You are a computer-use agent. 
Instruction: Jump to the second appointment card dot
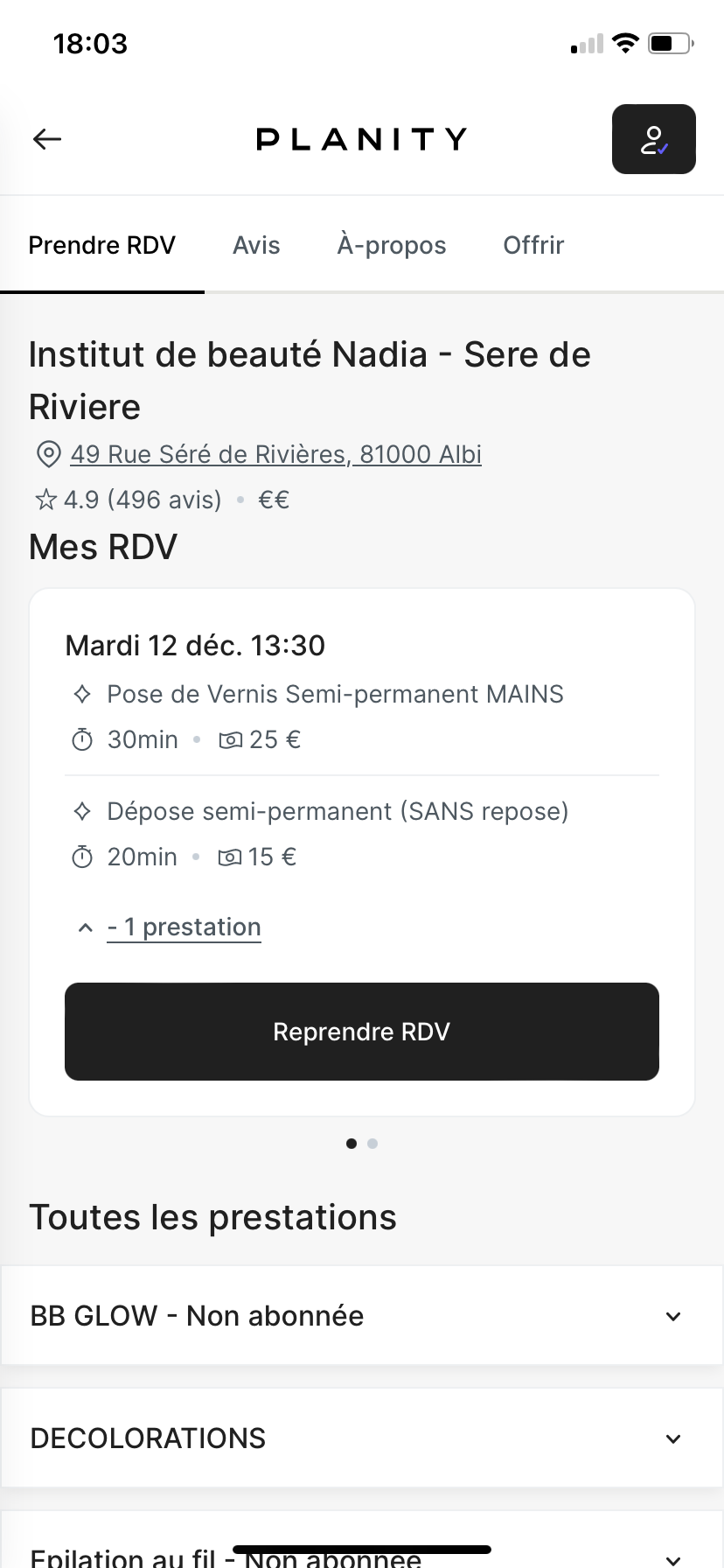[372, 1144]
